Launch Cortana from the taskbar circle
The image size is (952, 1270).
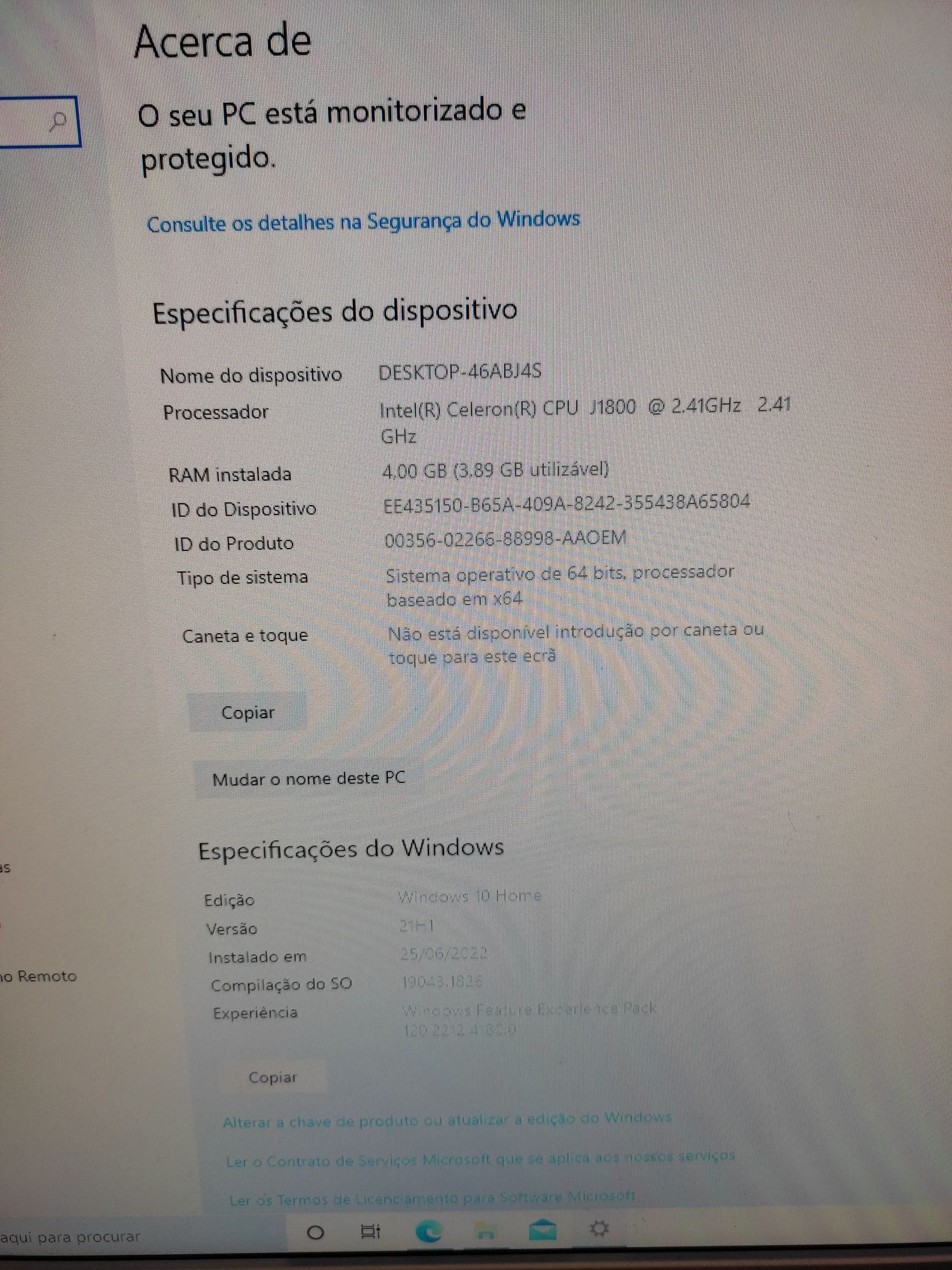pos(315,1233)
